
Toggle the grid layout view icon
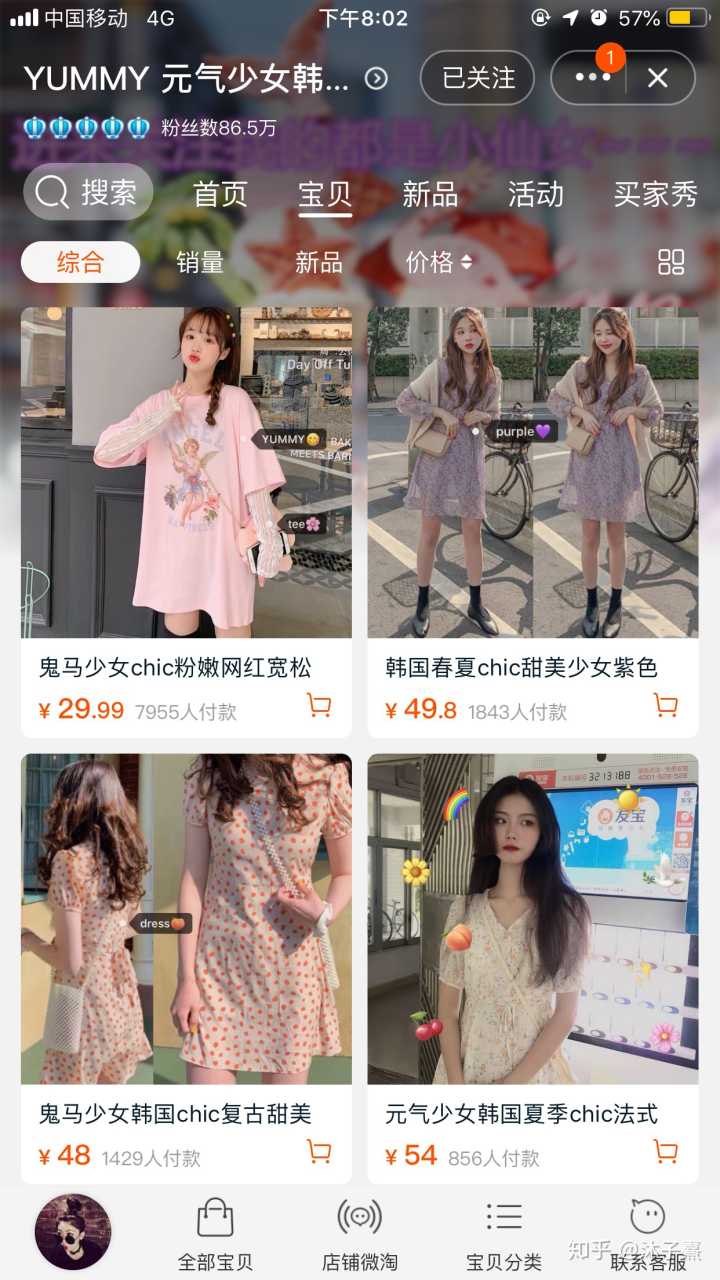click(671, 262)
